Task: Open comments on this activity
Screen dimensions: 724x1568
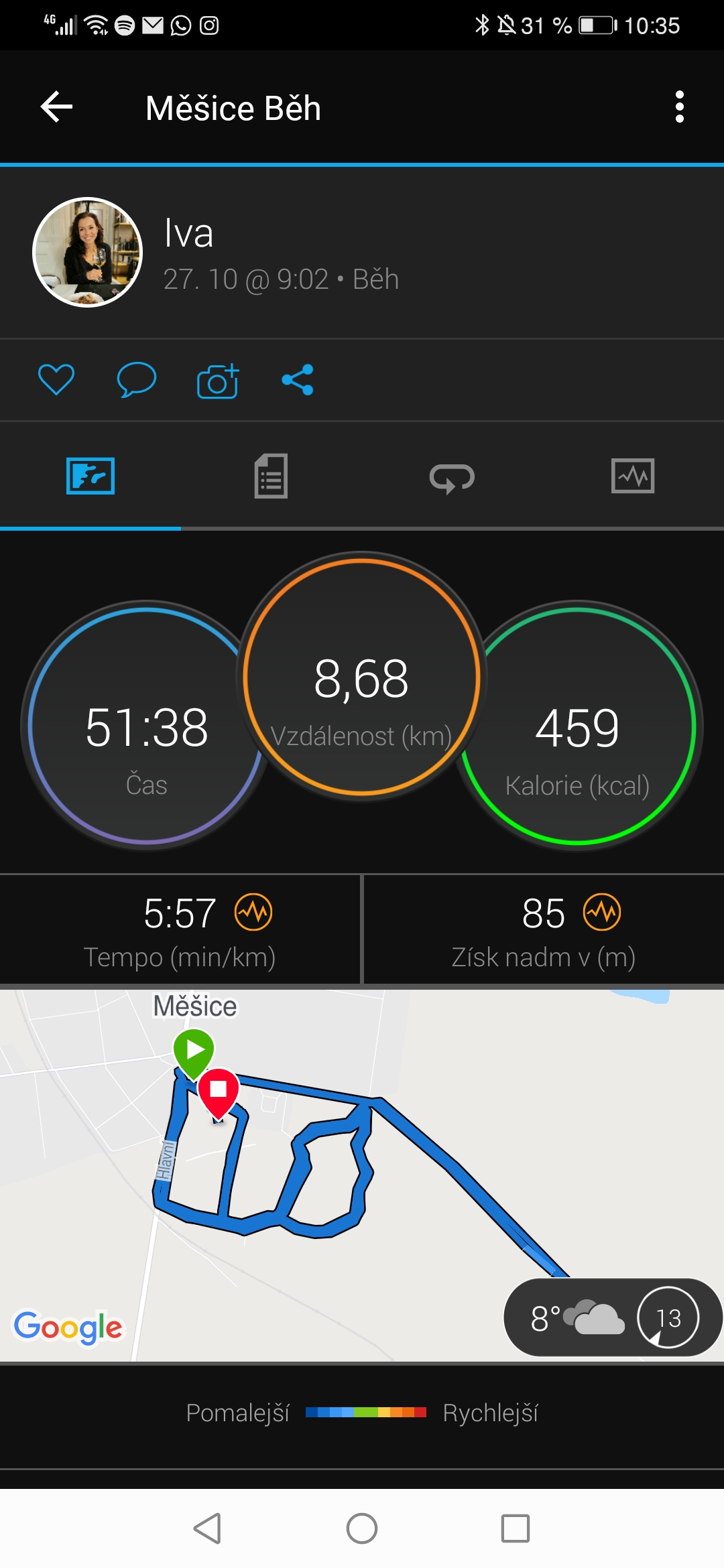Action: pos(137,380)
